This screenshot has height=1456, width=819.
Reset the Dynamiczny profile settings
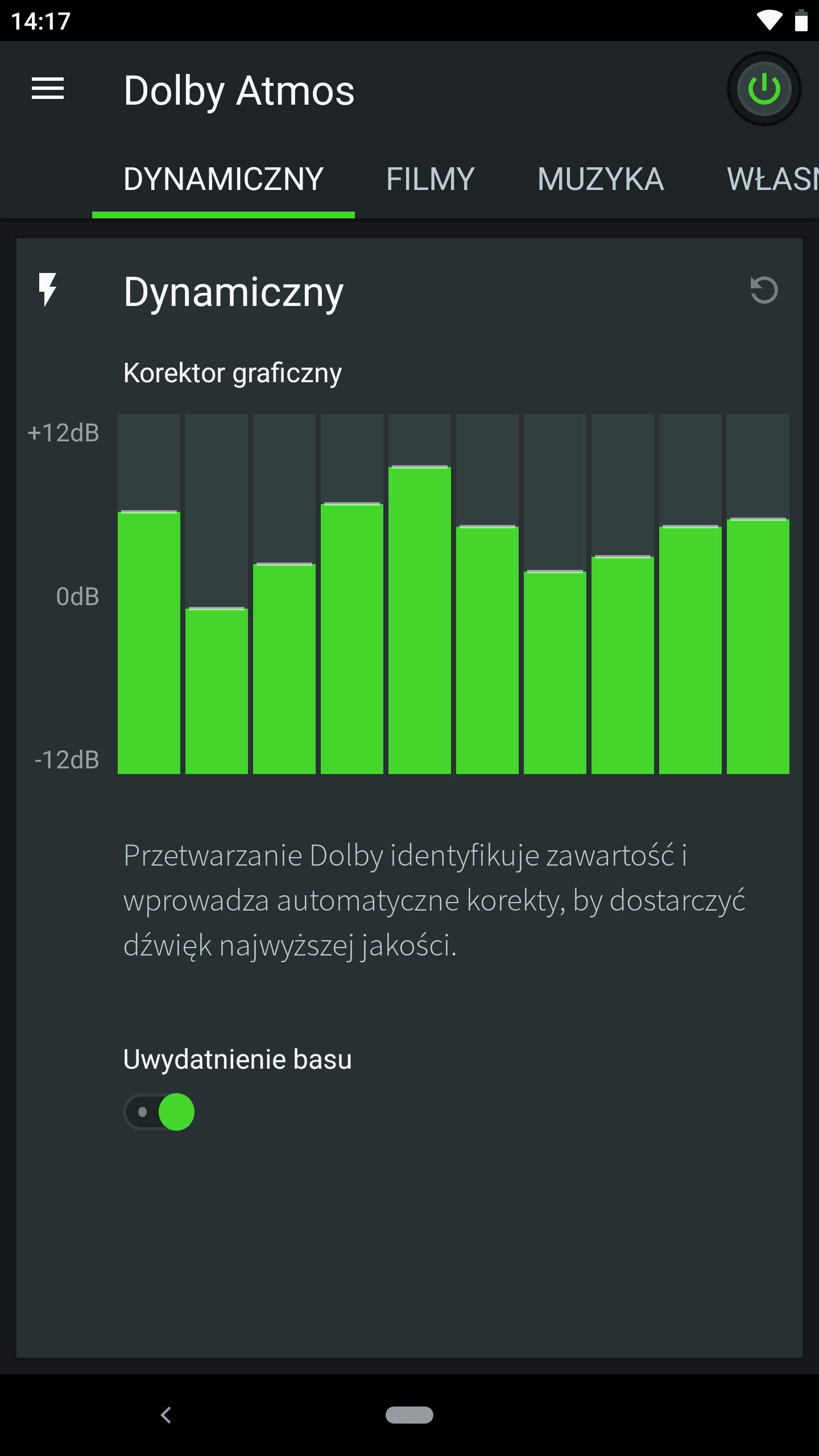763,290
